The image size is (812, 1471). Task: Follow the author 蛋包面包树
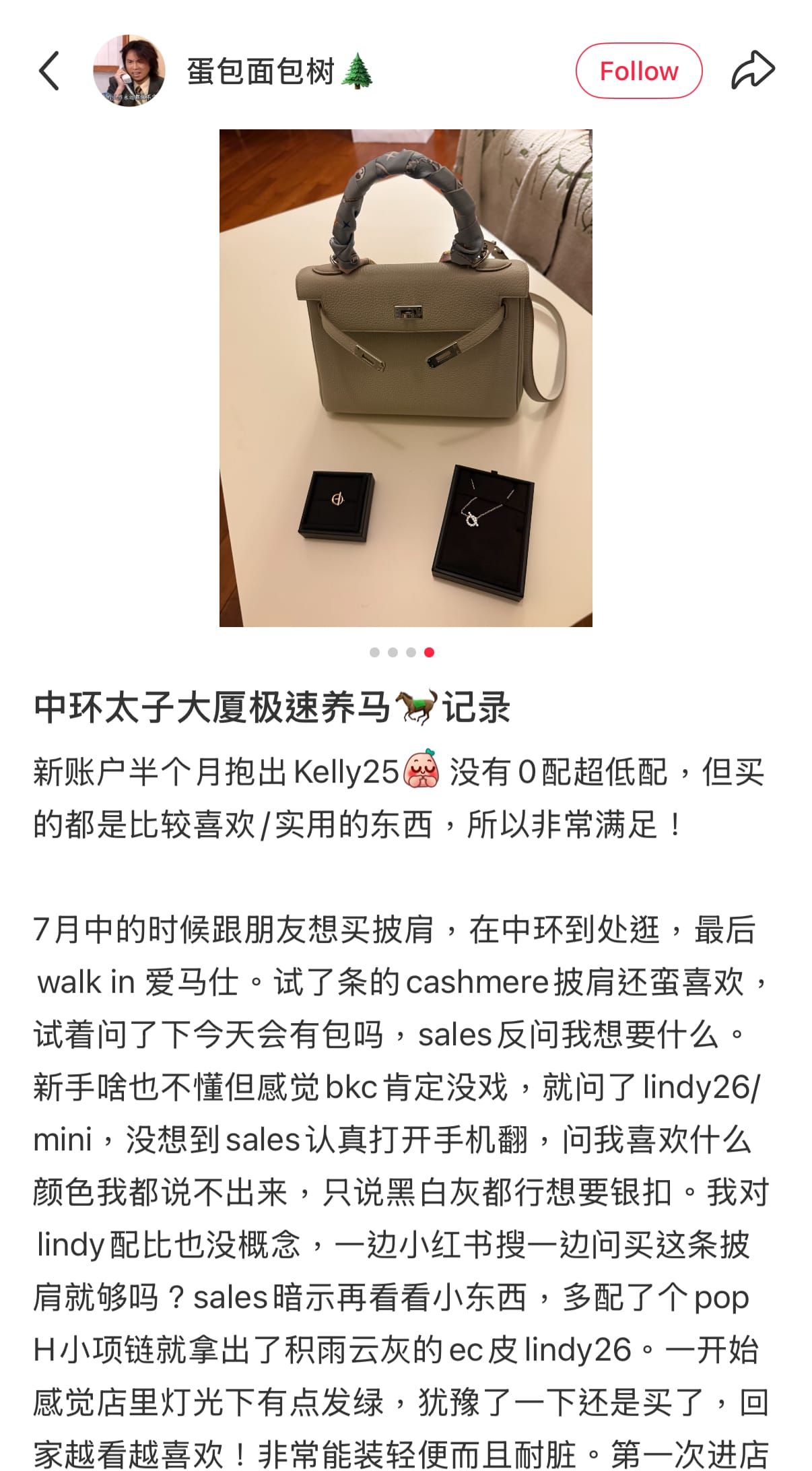[x=638, y=71]
